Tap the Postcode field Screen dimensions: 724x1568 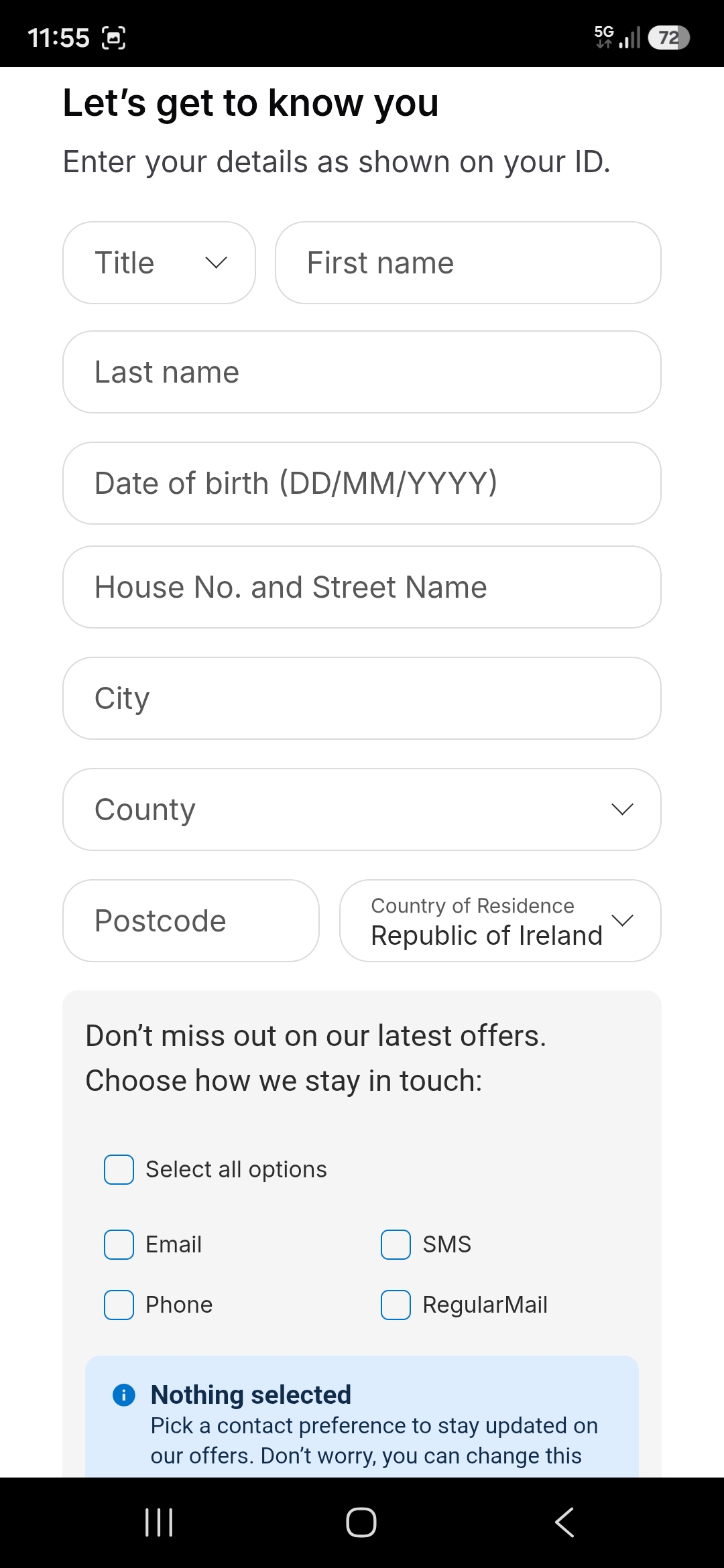191,921
